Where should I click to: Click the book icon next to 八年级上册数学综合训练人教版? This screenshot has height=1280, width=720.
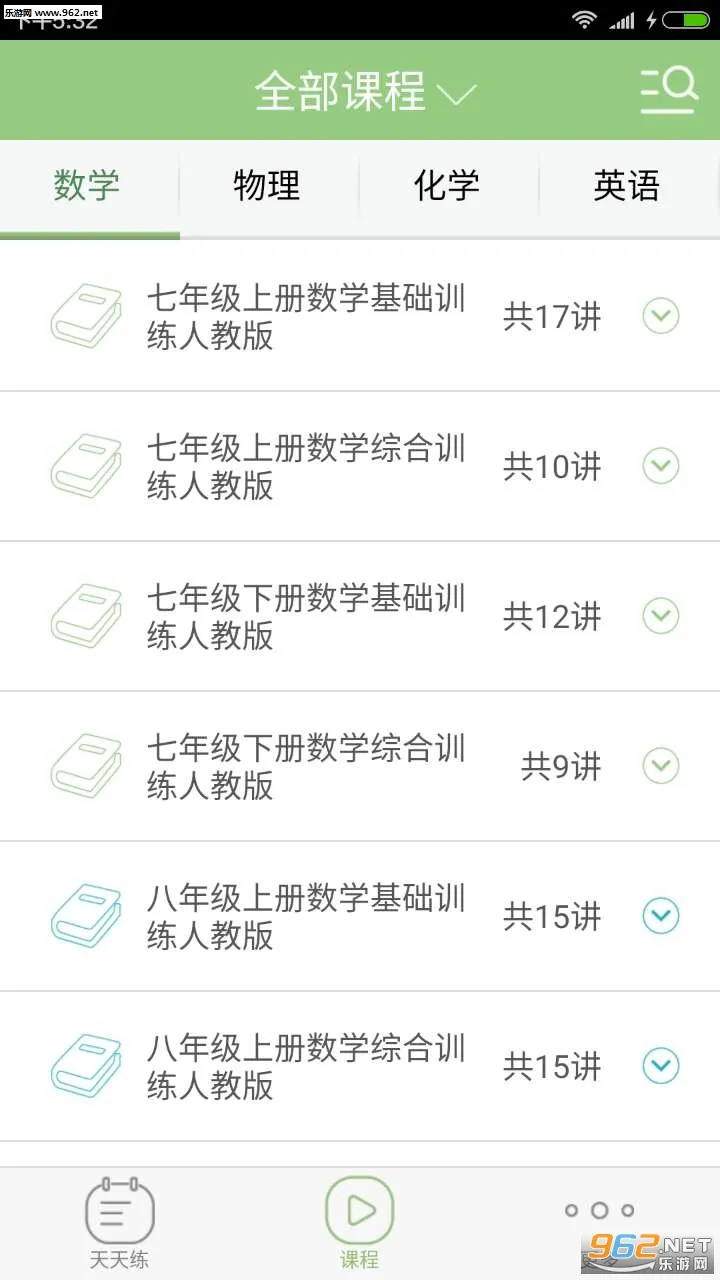pos(85,1066)
